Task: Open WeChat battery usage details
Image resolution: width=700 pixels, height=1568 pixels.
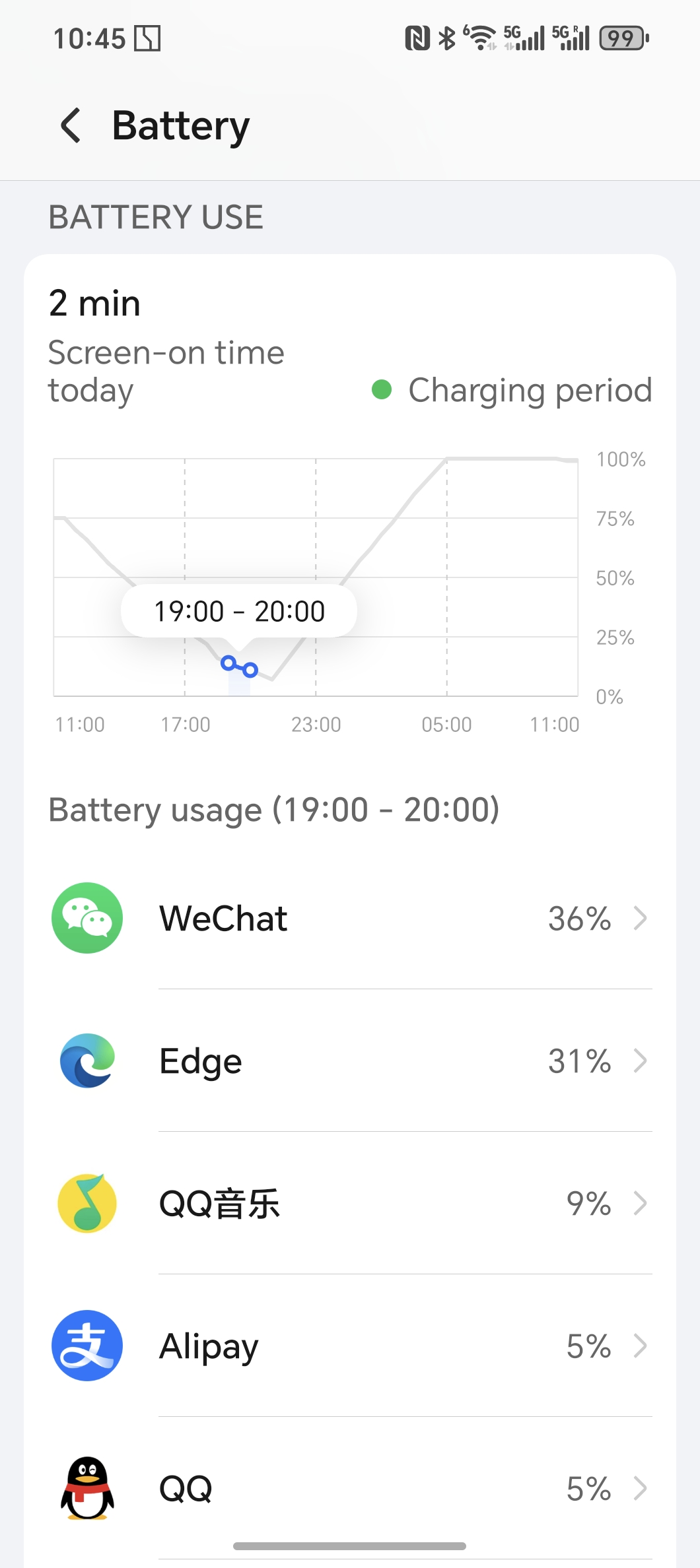Action: coord(350,918)
